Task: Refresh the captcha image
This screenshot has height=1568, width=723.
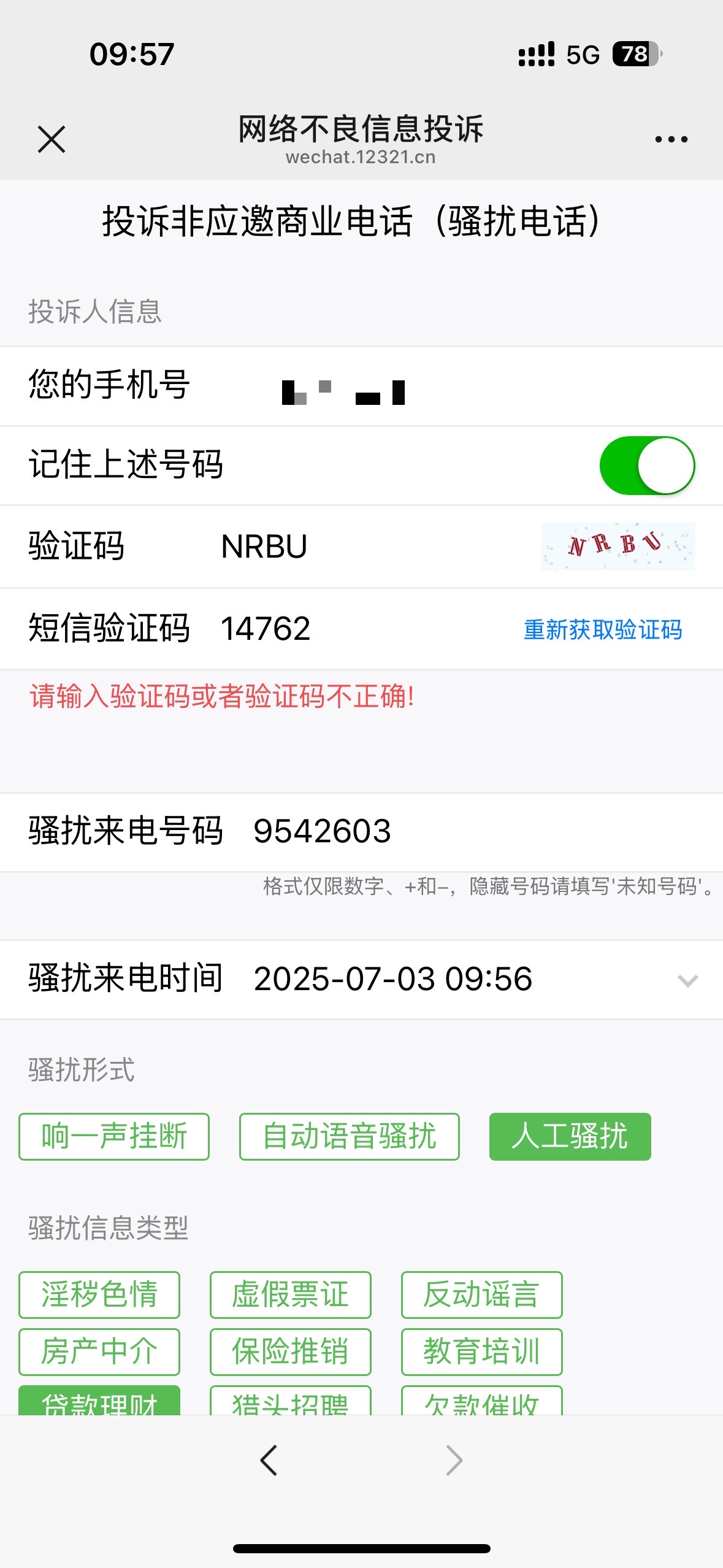Action: click(x=618, y=546)
